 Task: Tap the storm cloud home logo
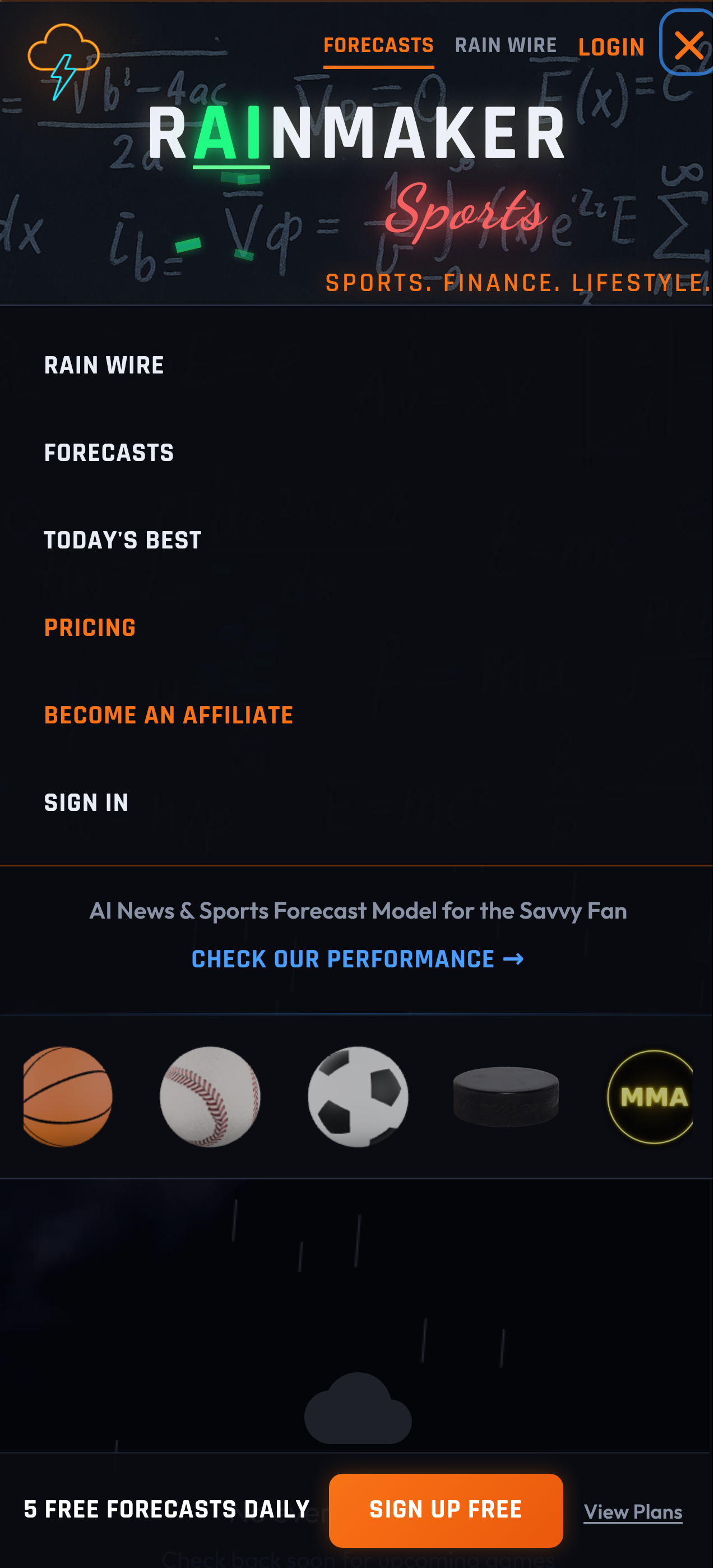pyautogui.click(x=63, y=62)
